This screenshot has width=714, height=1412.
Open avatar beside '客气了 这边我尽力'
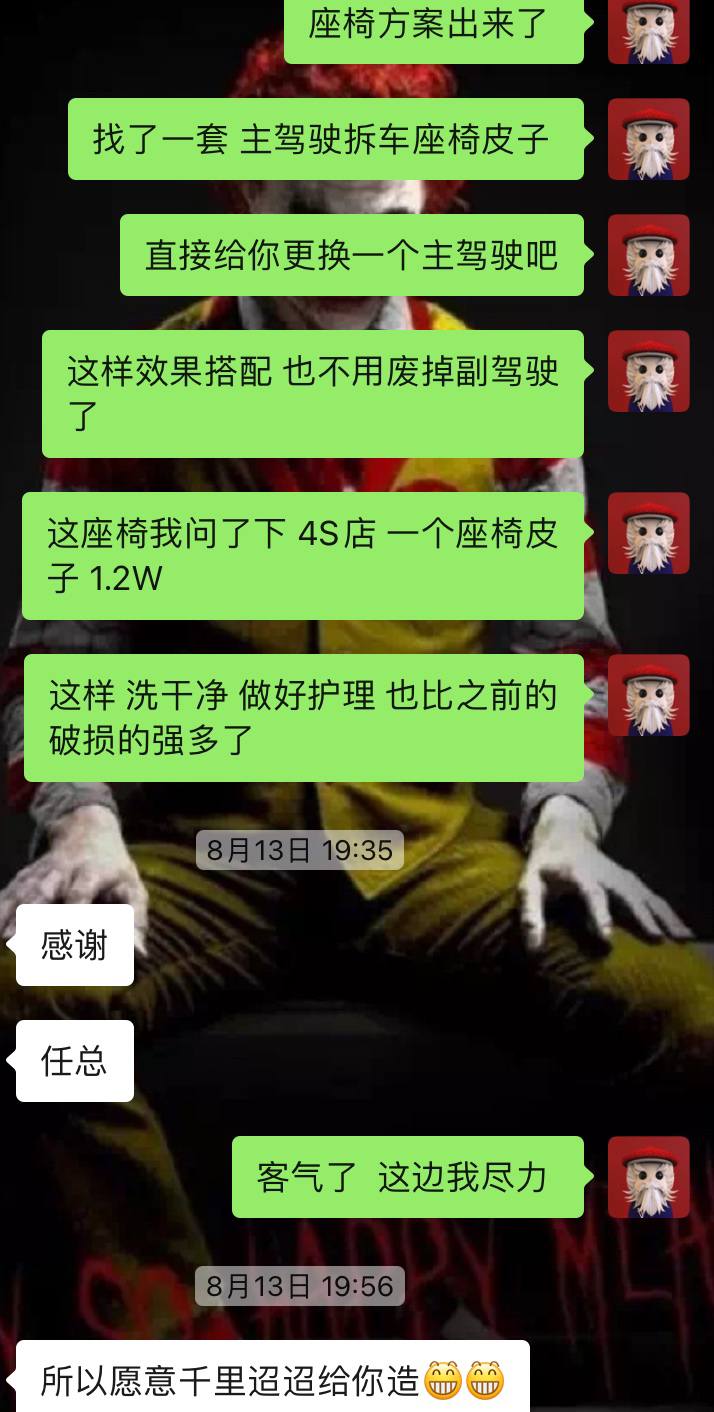click(648, 1177)
